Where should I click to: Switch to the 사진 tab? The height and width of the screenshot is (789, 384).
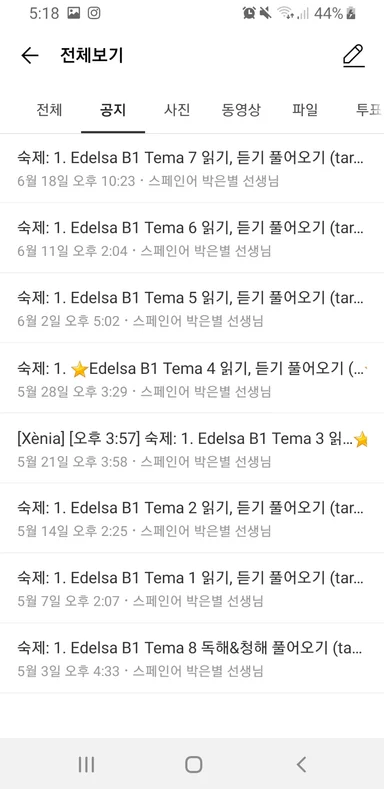[x=177, y=110]
